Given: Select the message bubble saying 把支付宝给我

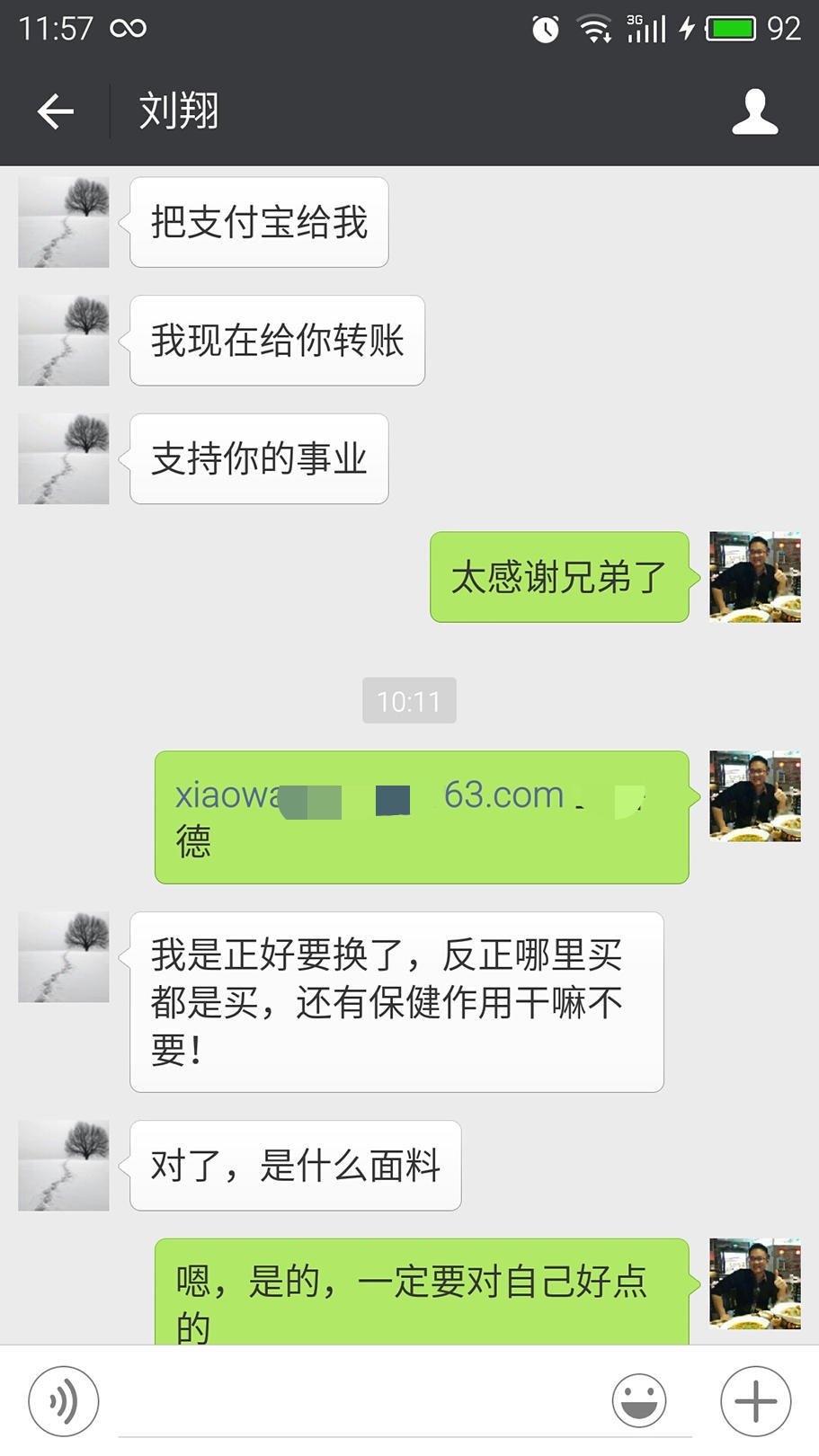Looking at the screenshot, I should click(258, 222).
